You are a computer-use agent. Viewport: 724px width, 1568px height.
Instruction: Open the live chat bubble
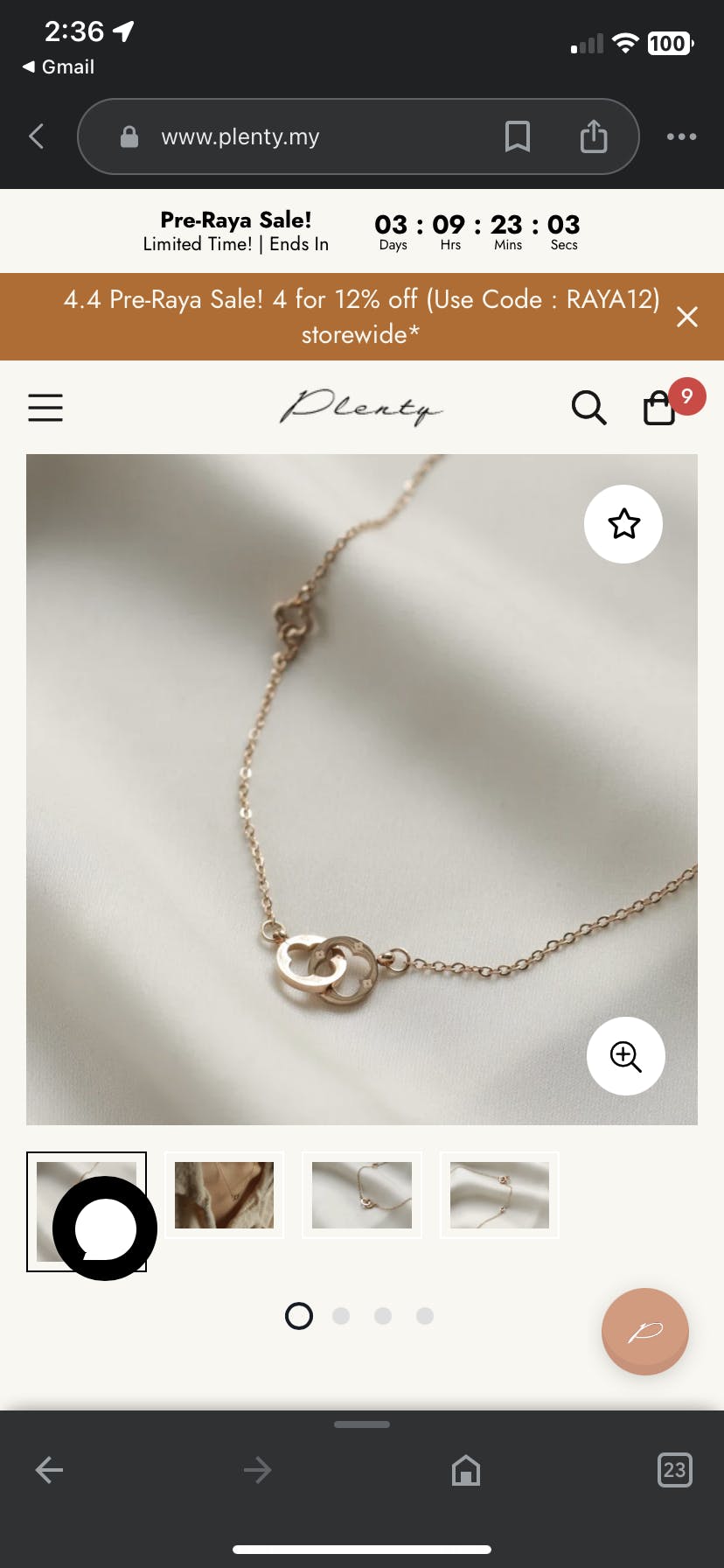click(105, 1228)
